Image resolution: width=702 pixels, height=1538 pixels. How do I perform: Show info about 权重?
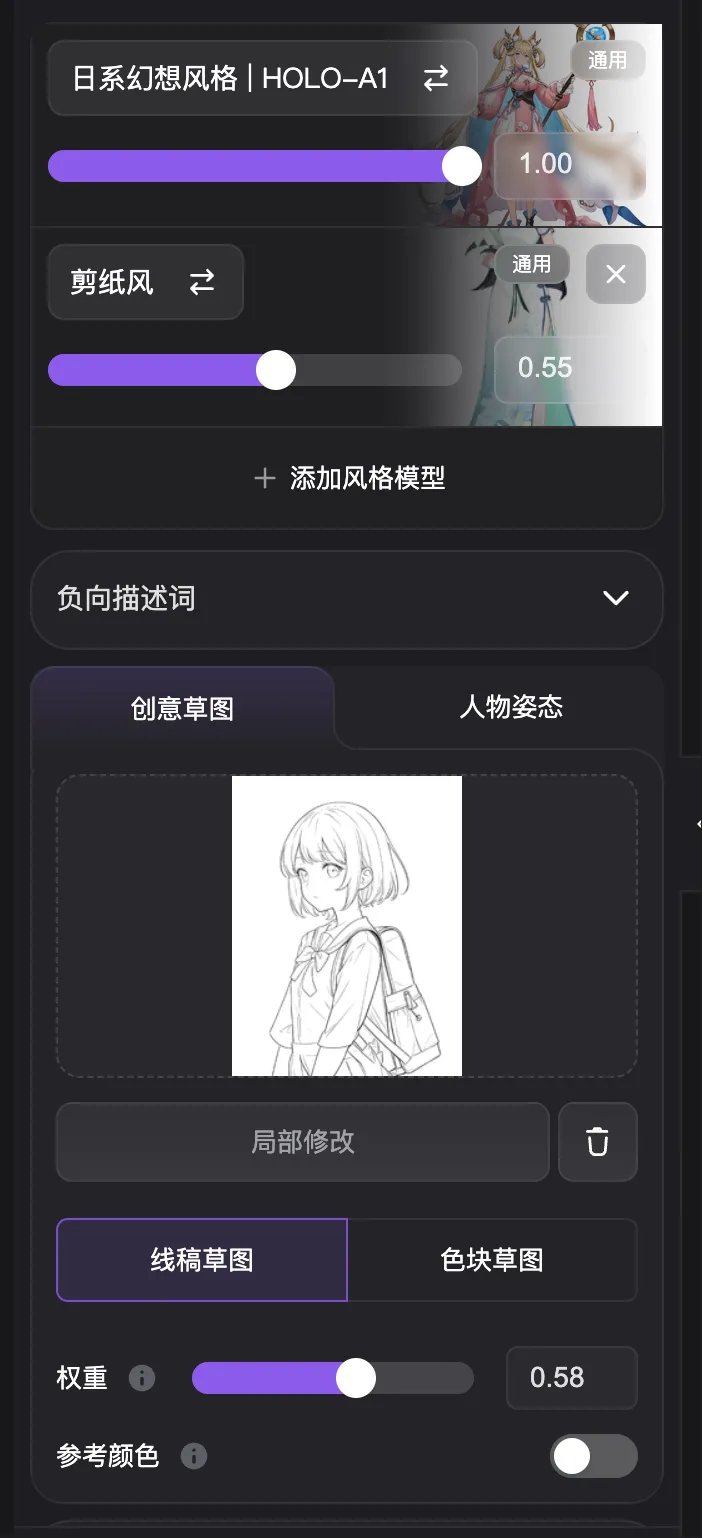(x=142, y=1379)
